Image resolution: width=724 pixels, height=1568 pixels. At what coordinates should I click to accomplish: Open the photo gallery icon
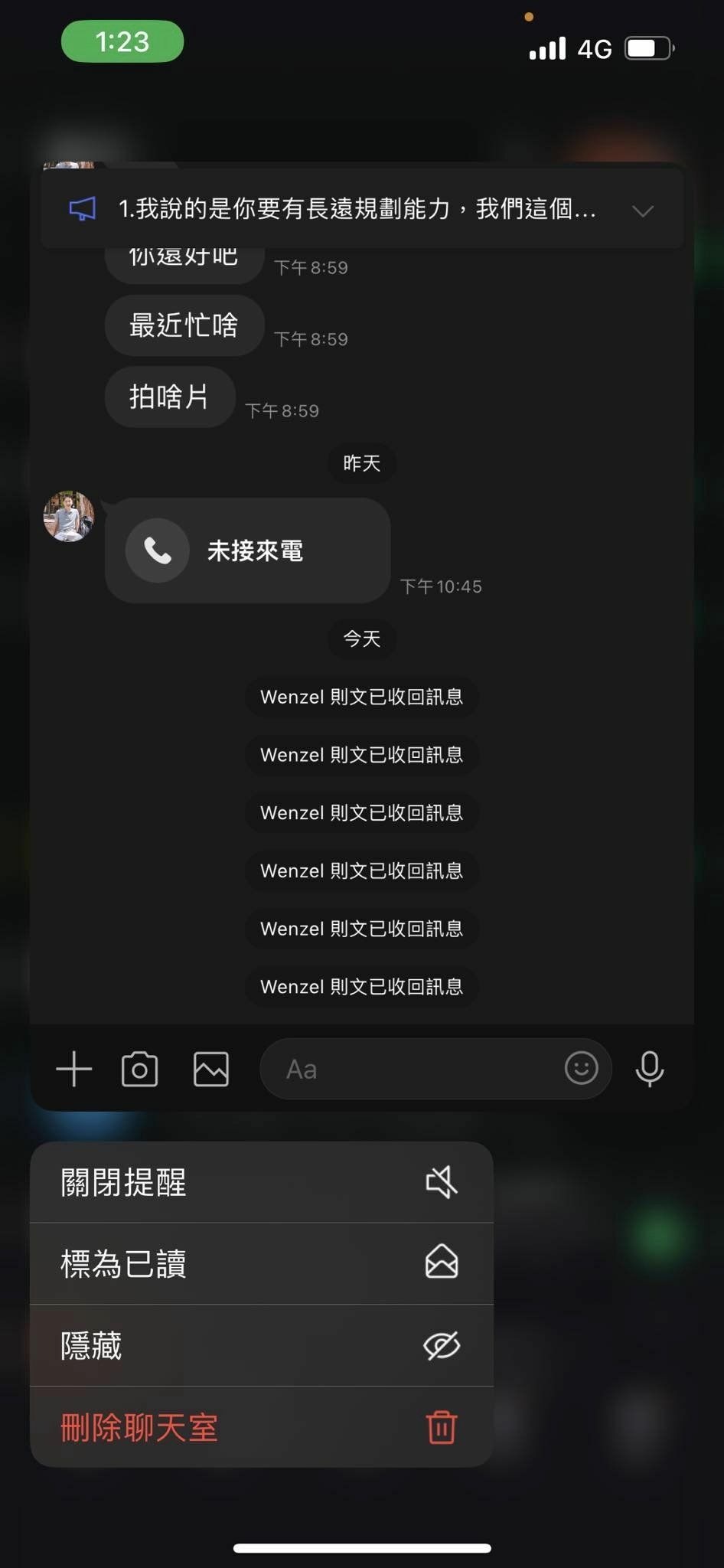(x=210, y=1069)
